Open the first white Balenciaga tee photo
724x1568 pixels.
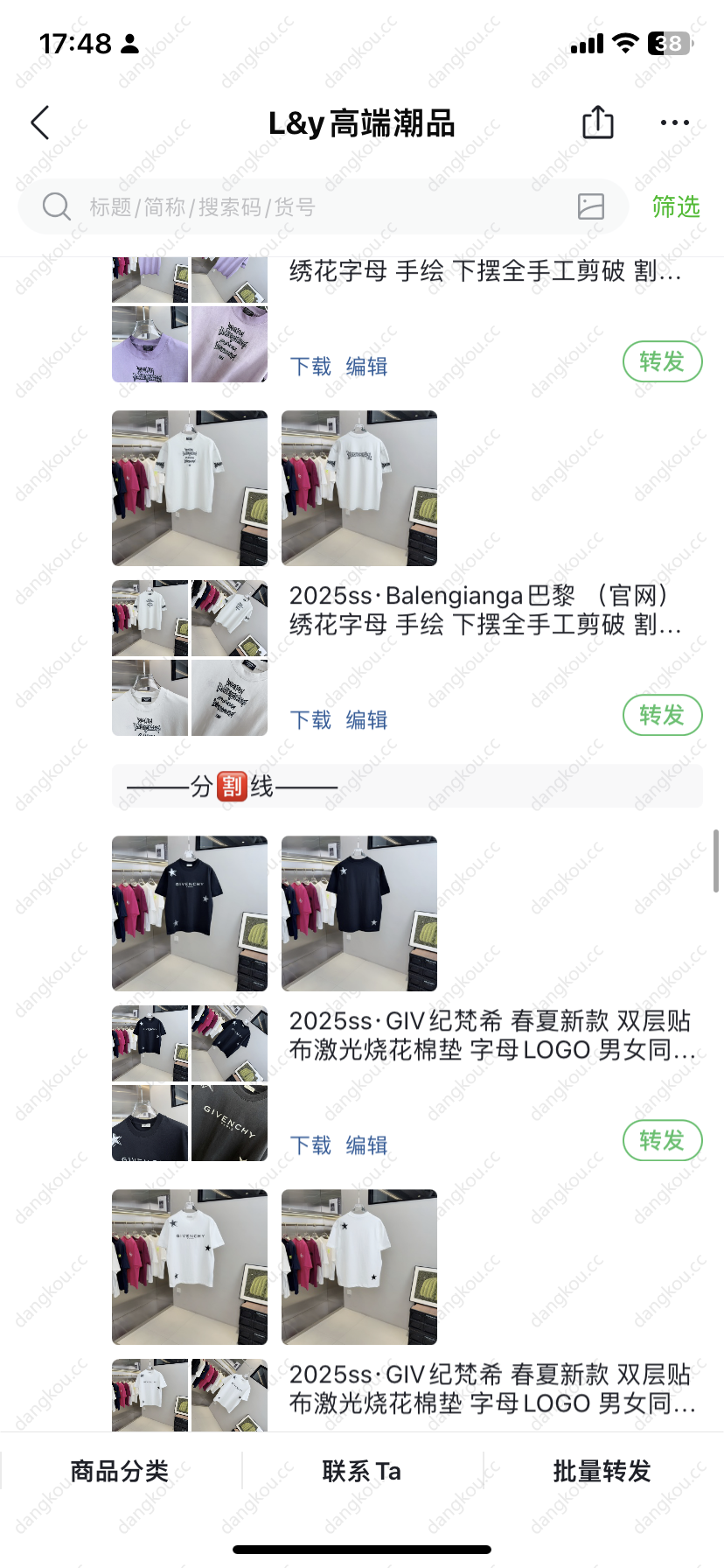[x=190, y=488]
